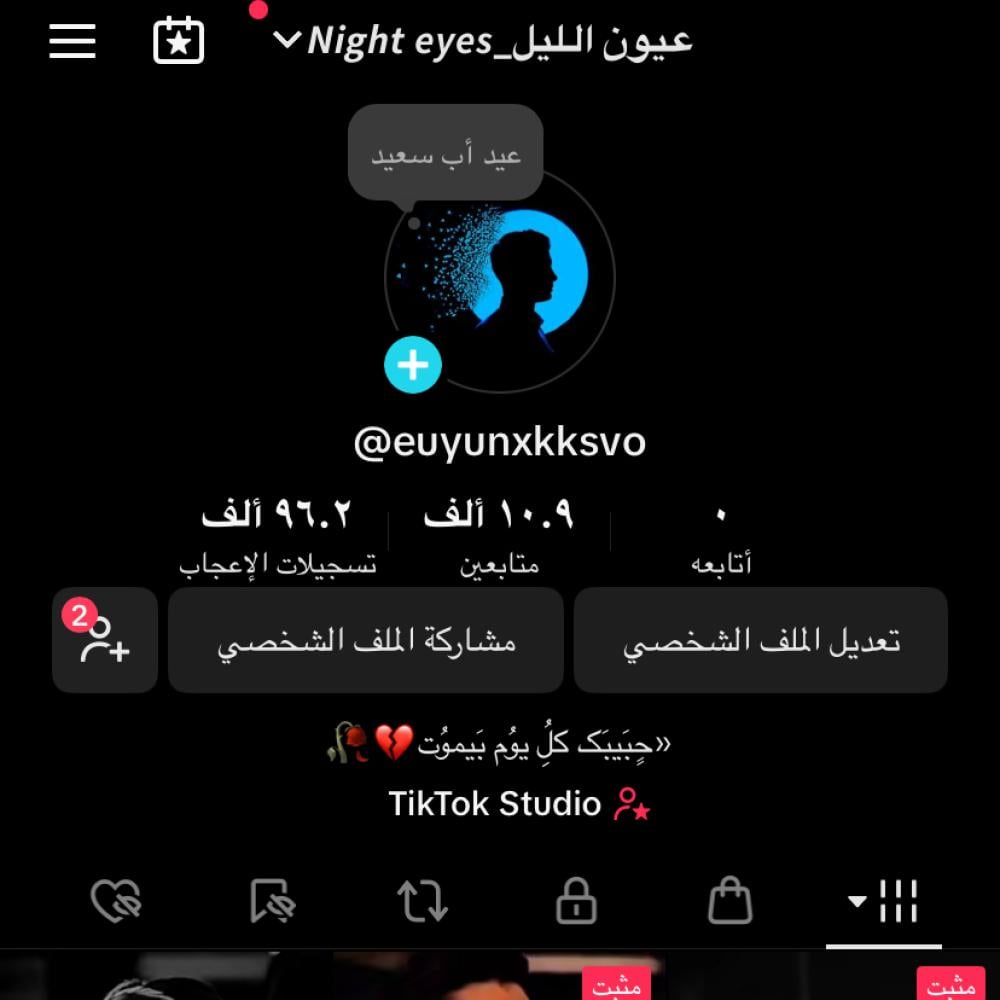Open the عيد أب سعيد note bubble
The image size is (1000, 1000).
tap(446, 156)
